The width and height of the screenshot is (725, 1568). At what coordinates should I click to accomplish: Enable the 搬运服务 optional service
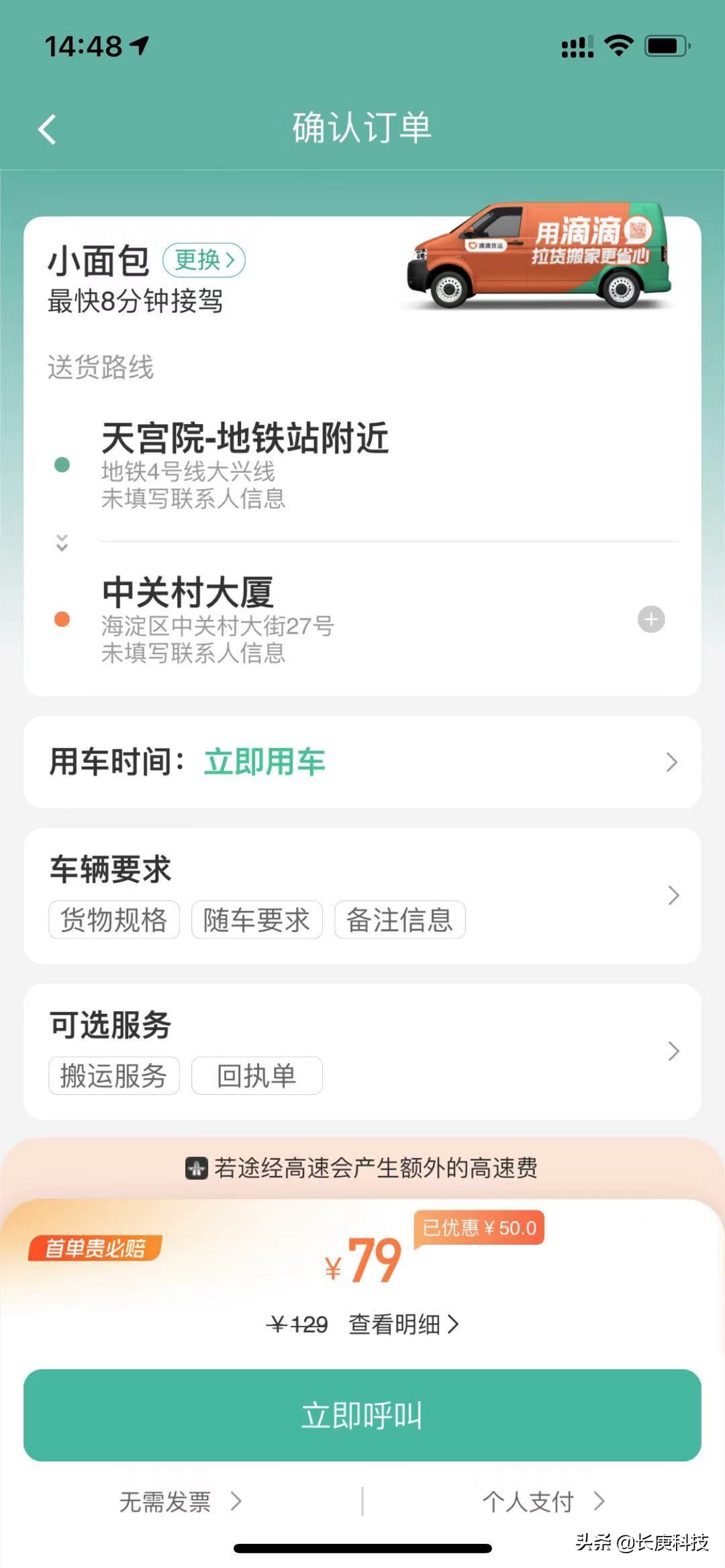pos(113,1075)
